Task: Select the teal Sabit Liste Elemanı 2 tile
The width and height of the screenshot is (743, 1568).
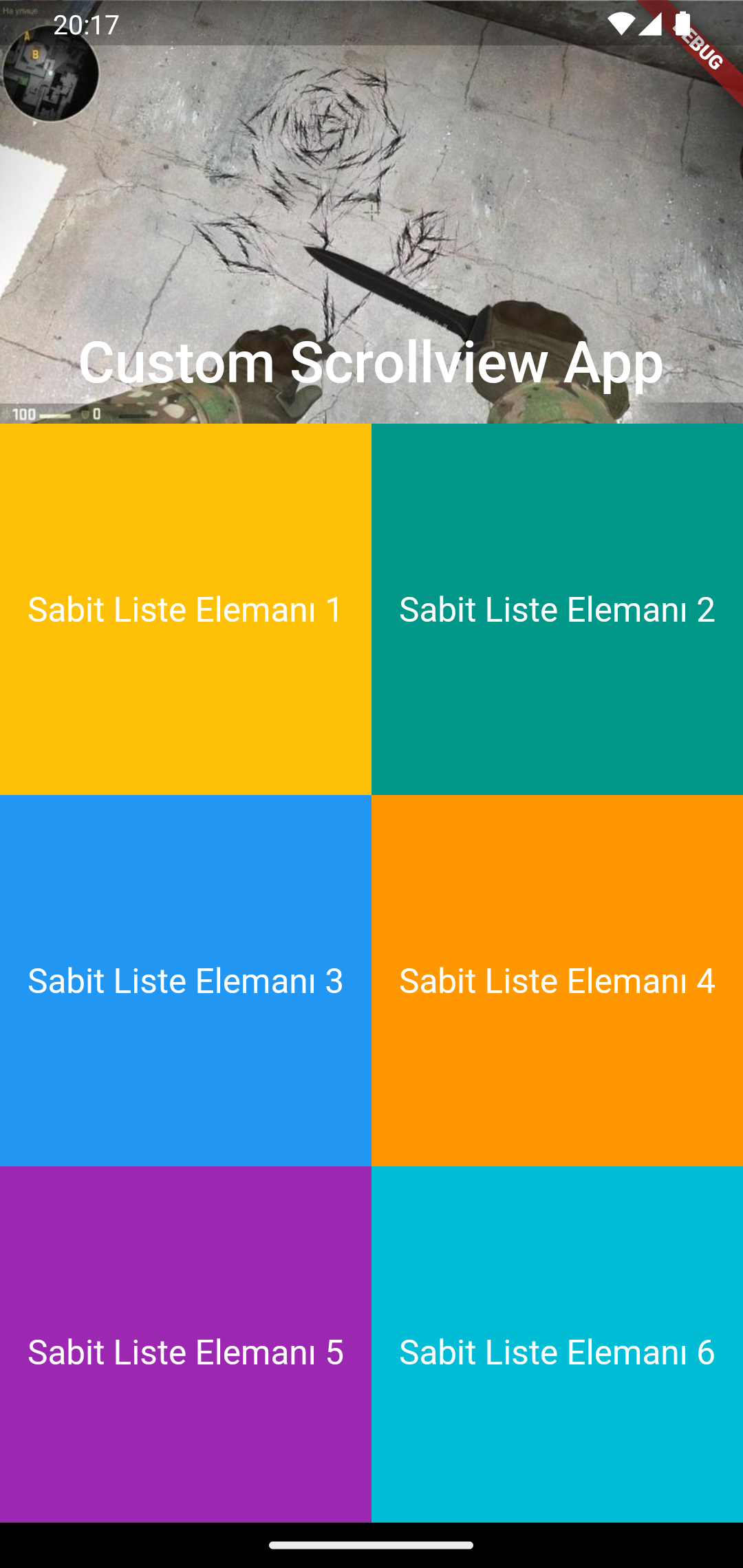Action: [x=557, y=609]
